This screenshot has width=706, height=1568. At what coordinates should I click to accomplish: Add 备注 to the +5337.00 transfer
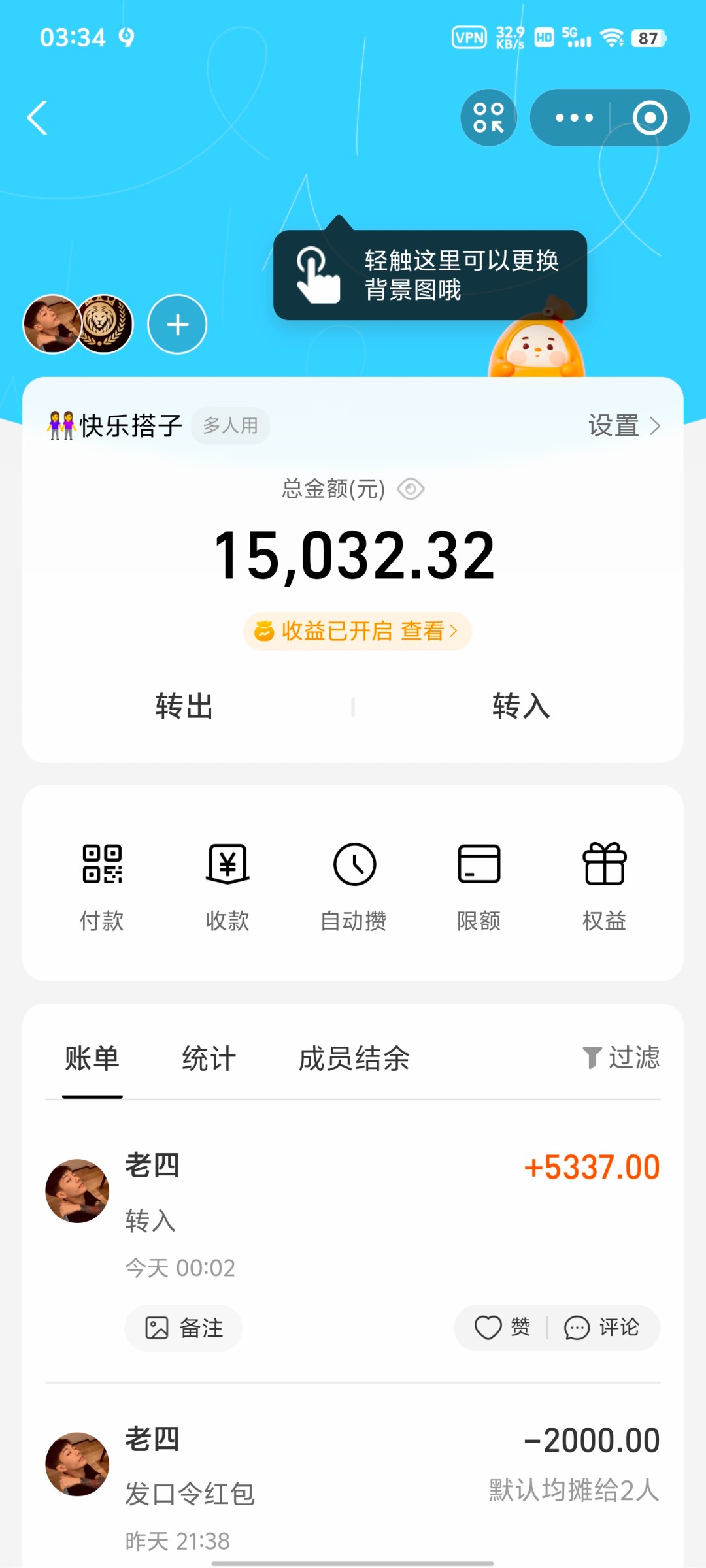click(184, 1328)
